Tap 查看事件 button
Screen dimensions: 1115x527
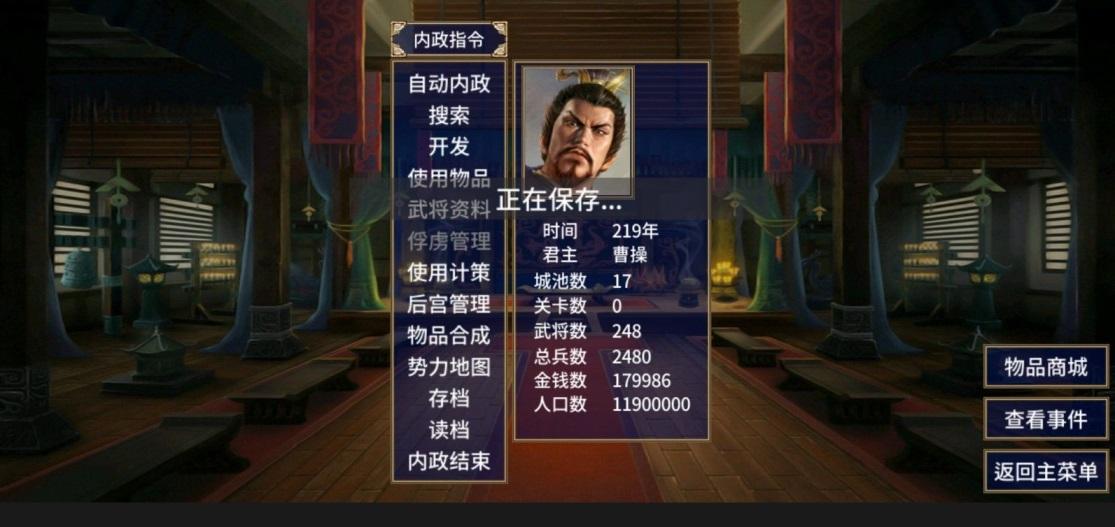(x=1046, y=419)
